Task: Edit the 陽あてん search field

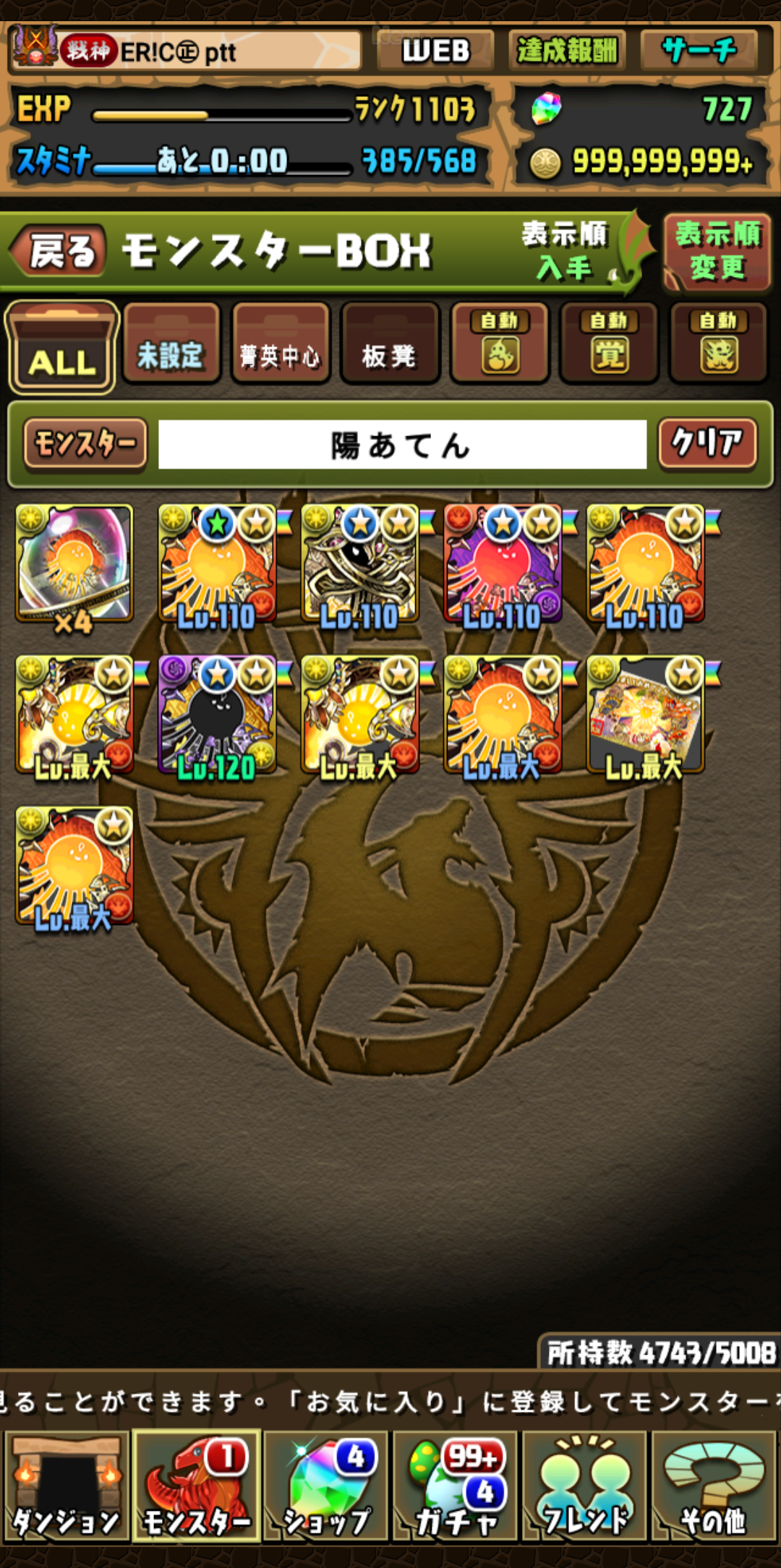Action: pos(402,445)
